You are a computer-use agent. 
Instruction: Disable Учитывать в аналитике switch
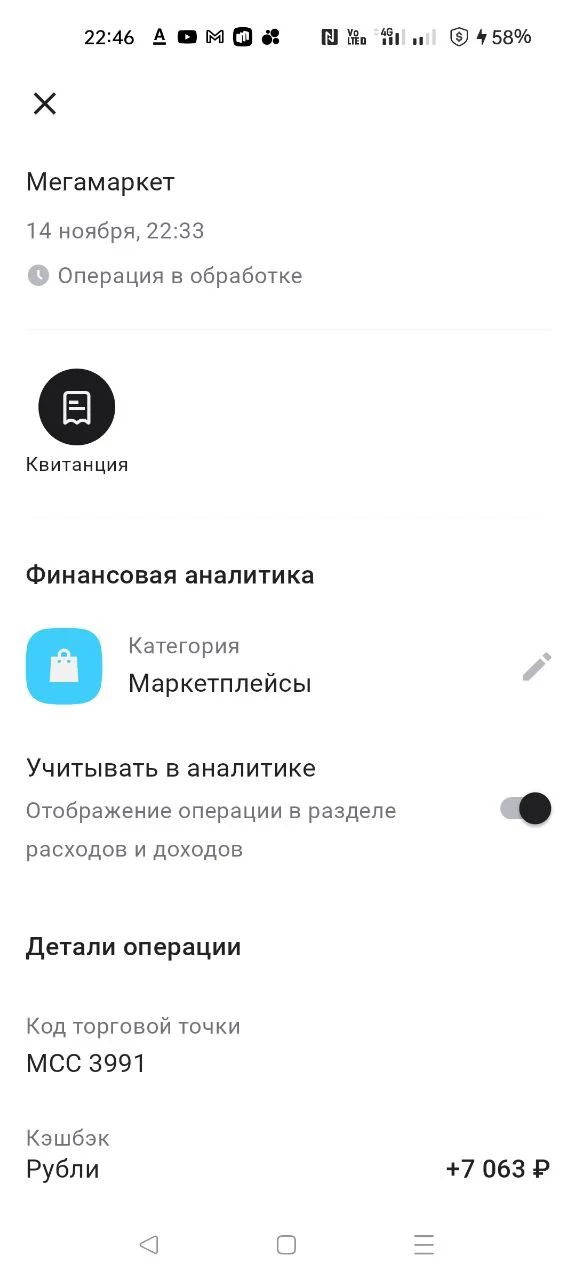pos(526,808)
